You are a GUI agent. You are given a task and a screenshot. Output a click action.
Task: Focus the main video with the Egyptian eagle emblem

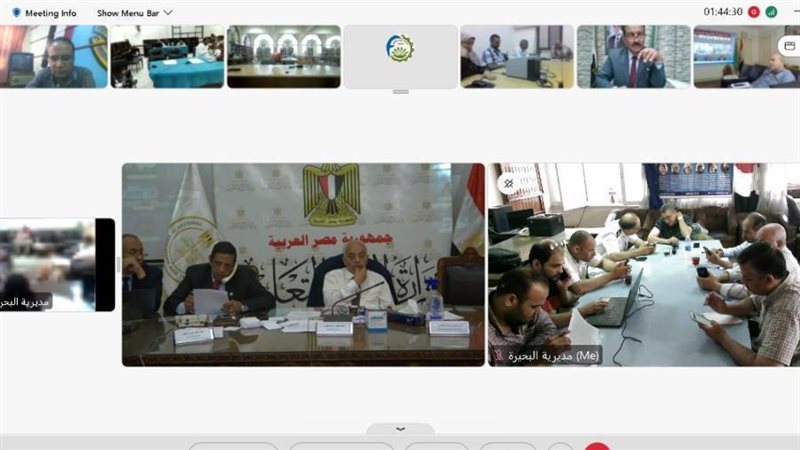[303, 264]
